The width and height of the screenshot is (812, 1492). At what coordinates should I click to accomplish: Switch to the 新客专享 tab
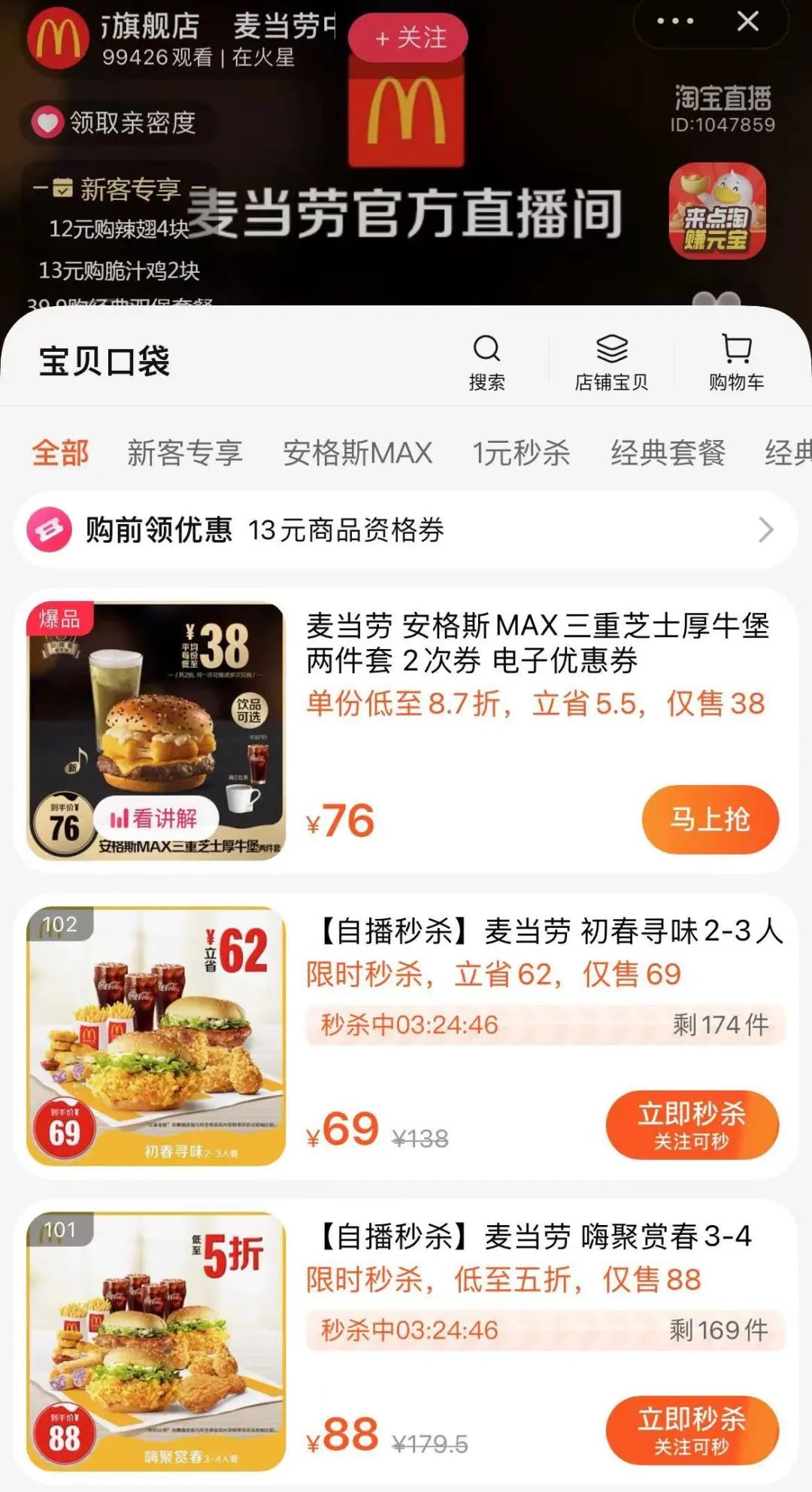point(185,453)
